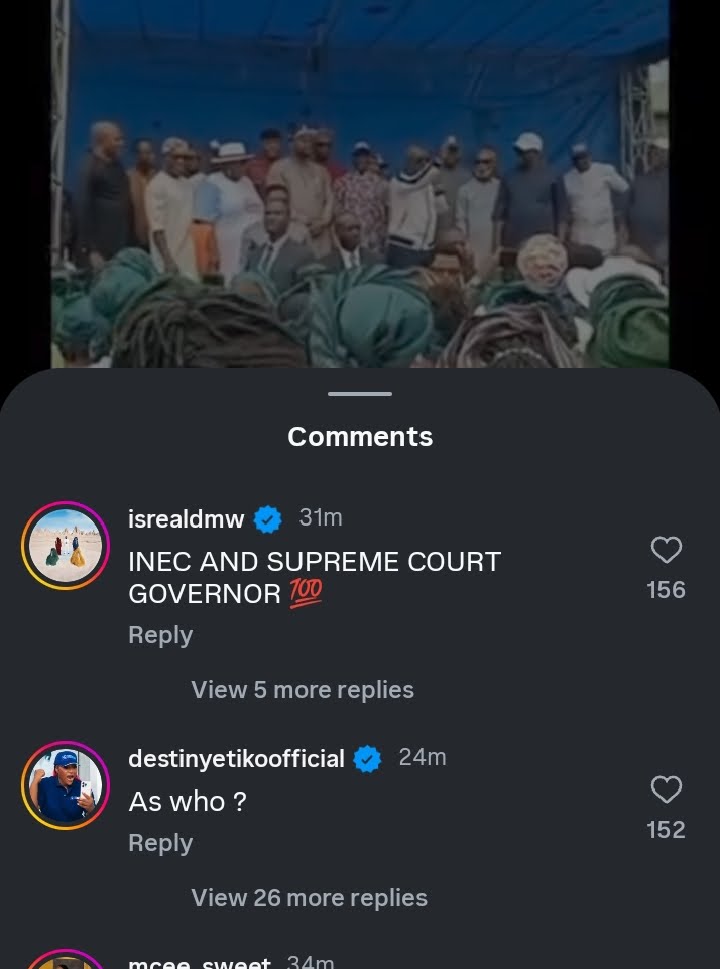Viewport: 720px width, 969px height.
Task: Reply to destinyetikoofficial's 'As who ?' comment
Action: (160, 843)
